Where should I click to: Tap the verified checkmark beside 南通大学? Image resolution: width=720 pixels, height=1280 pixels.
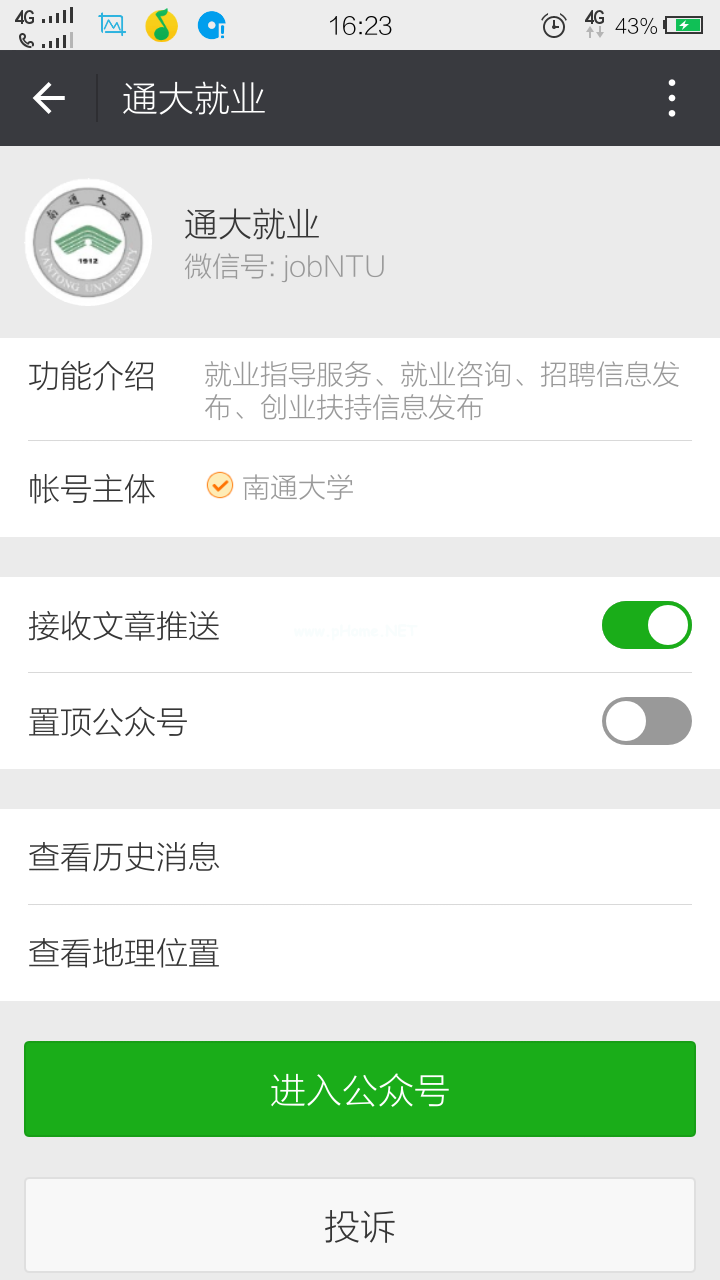coord(219,486)
